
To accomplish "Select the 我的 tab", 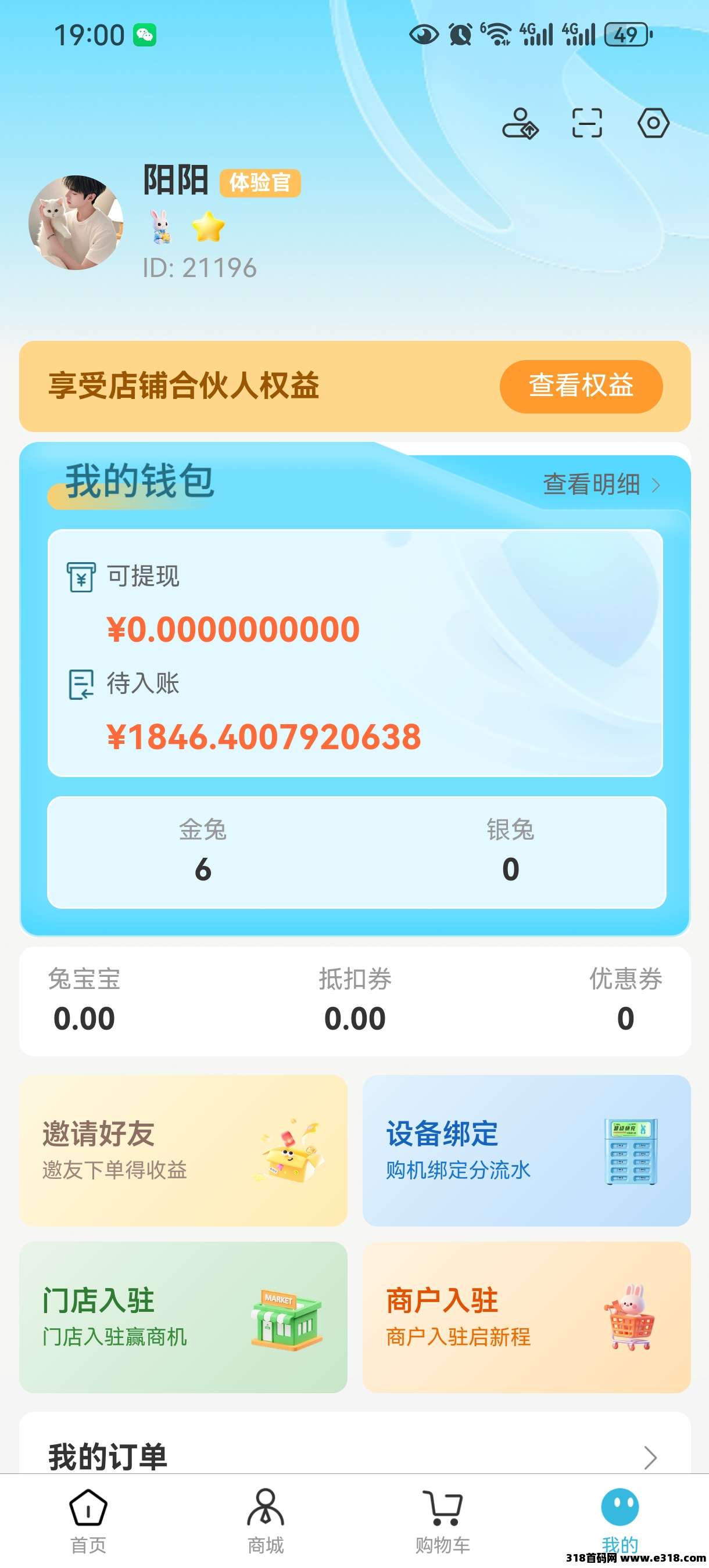I will pos(620,1520).
